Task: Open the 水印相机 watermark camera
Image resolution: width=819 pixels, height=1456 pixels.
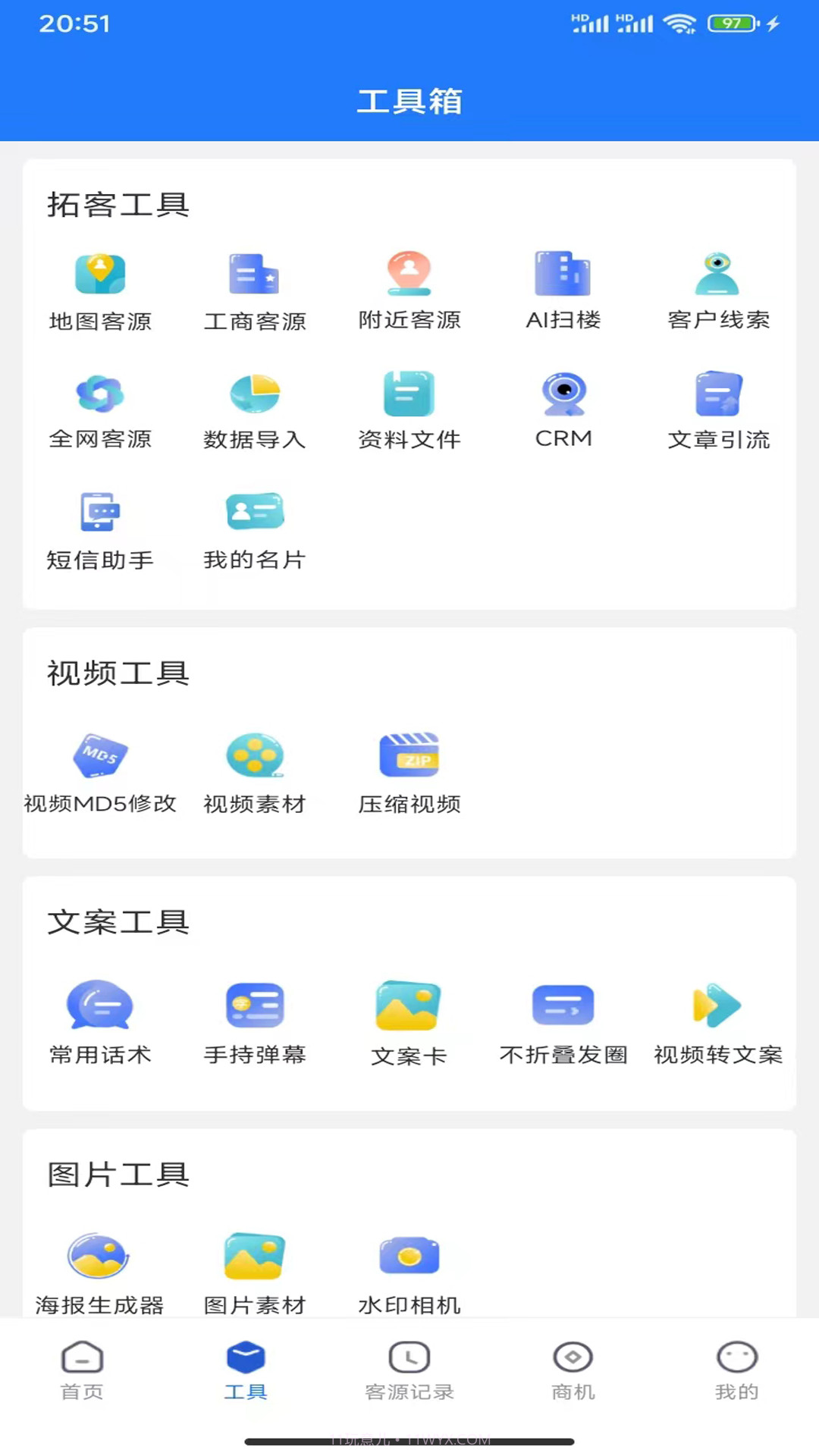Action: pos(409,1272)
